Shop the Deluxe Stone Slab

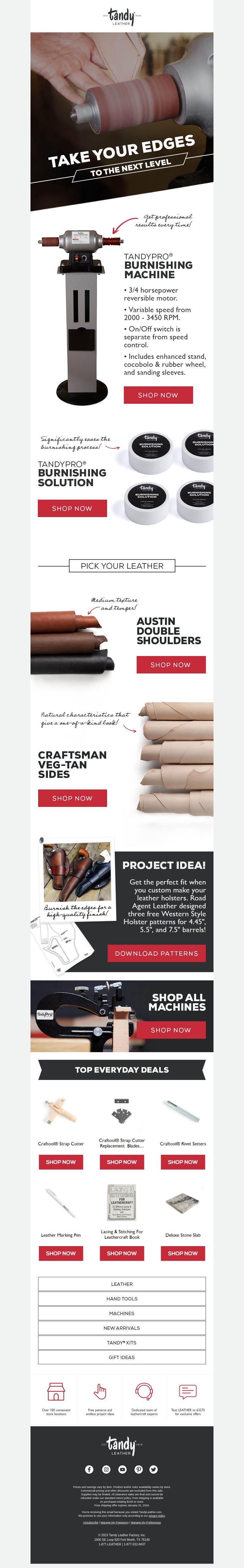pyautogui.click(x=183, y=1253)
